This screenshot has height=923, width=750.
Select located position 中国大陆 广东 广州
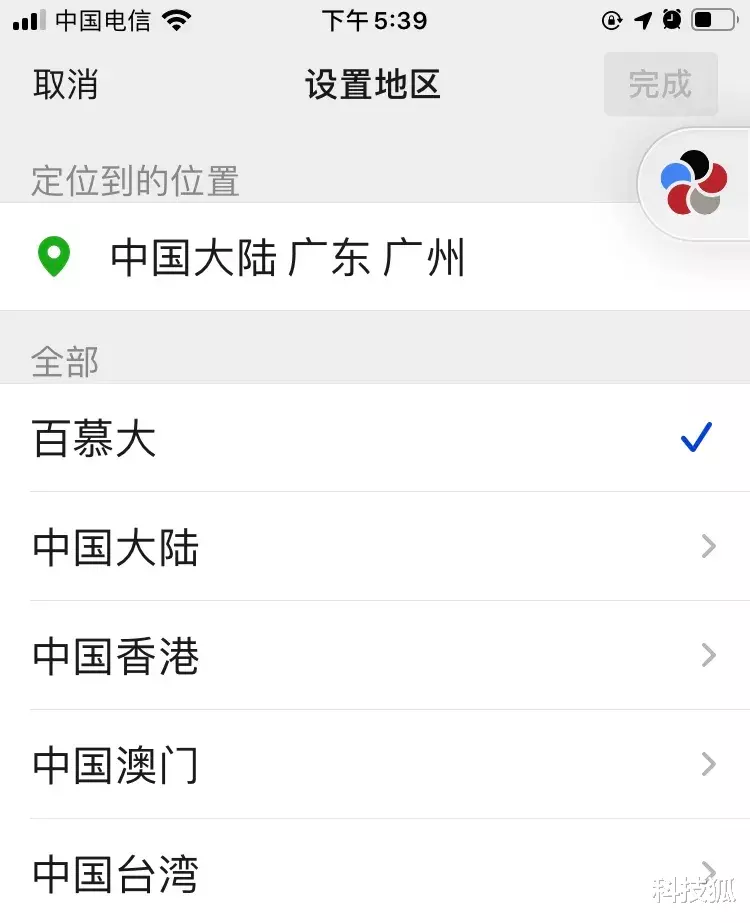(x=290, y=257)
